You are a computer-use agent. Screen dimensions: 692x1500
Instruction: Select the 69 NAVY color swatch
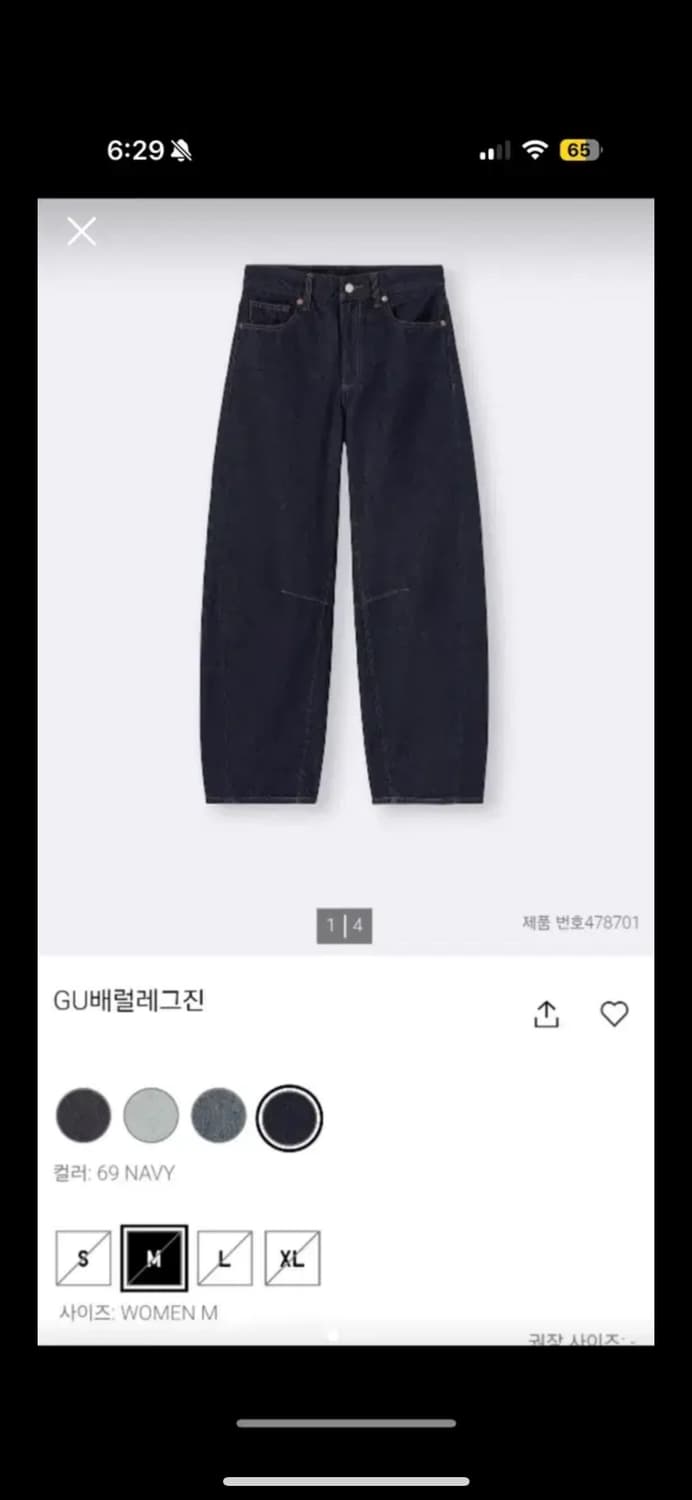coord(289,1117)
